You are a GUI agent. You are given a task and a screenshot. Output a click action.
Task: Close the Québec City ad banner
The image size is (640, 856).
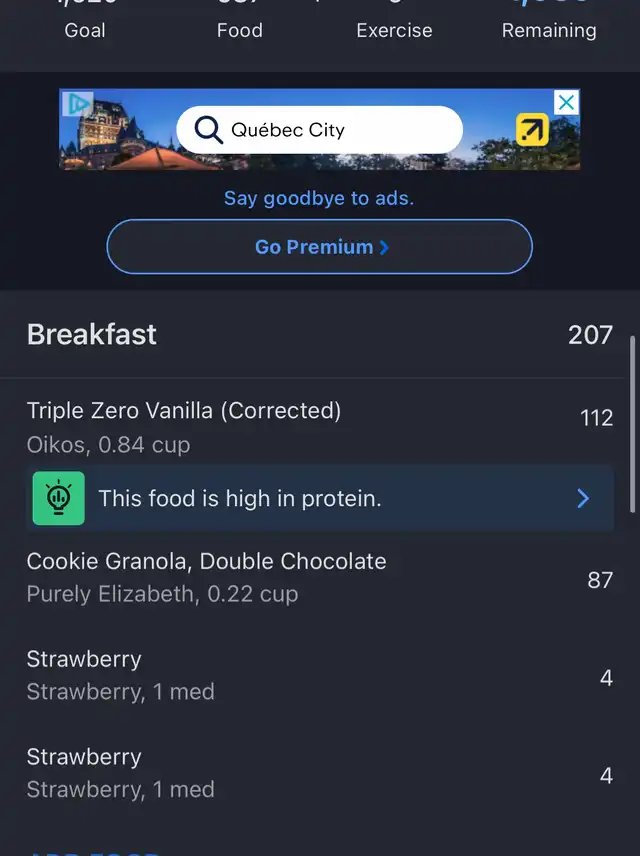566,102
